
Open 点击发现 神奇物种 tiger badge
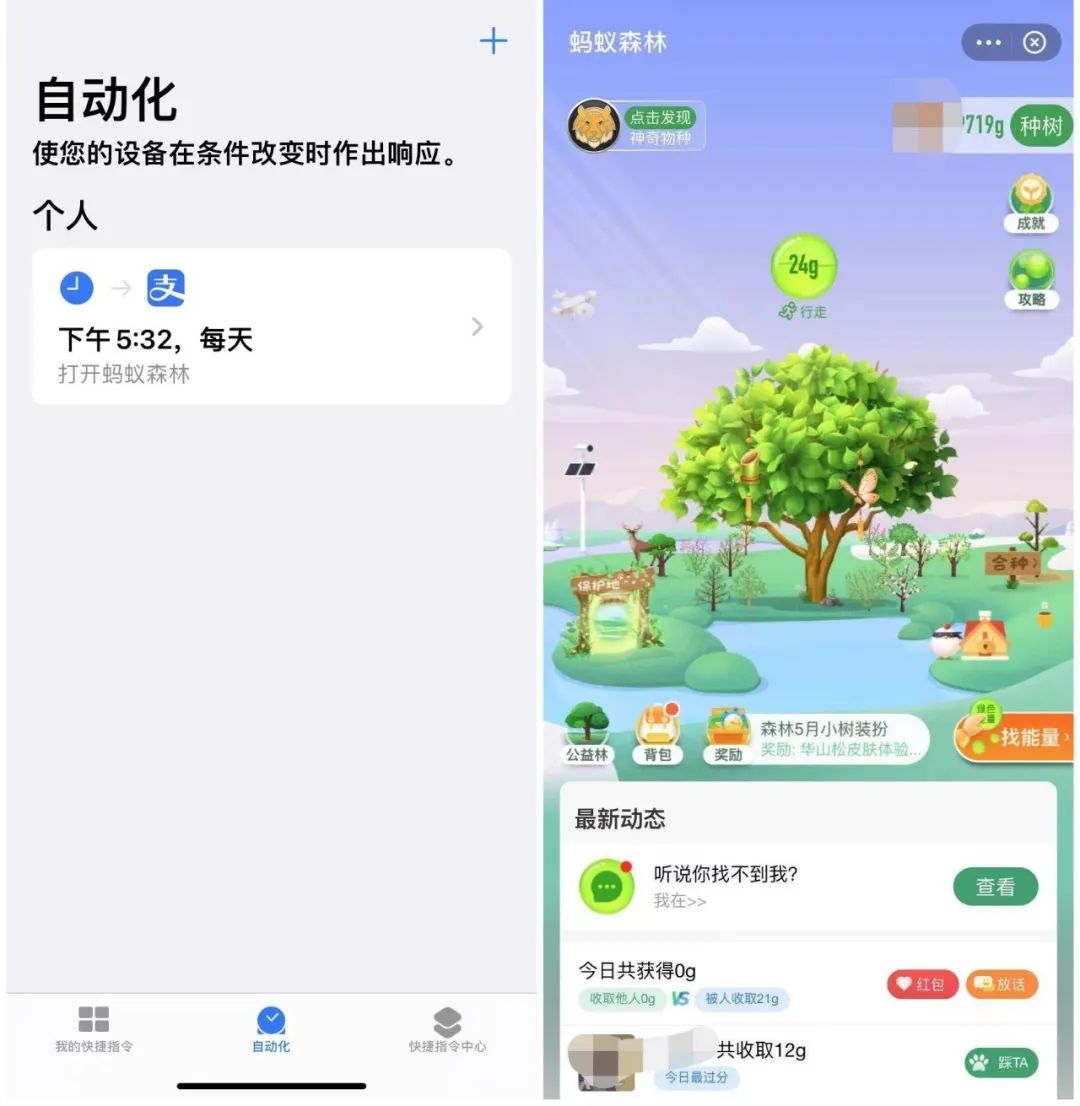coord(636,126)
